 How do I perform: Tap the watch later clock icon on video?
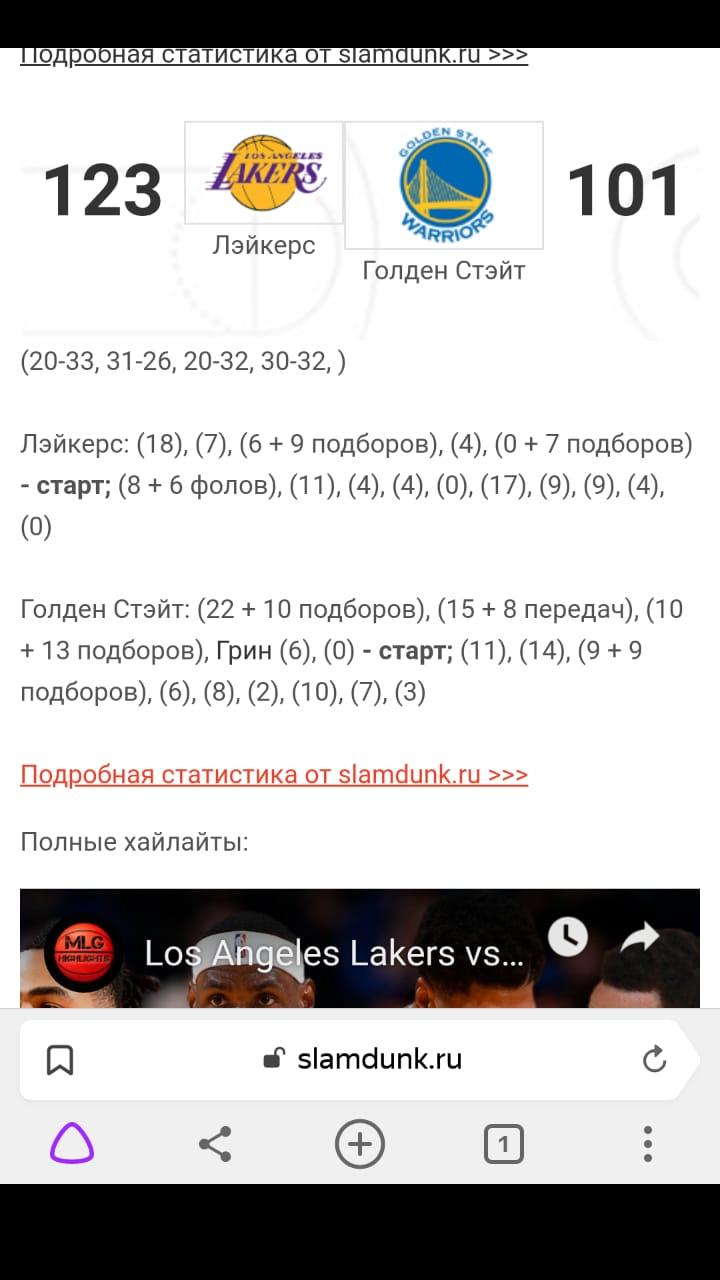coord(568,936)
